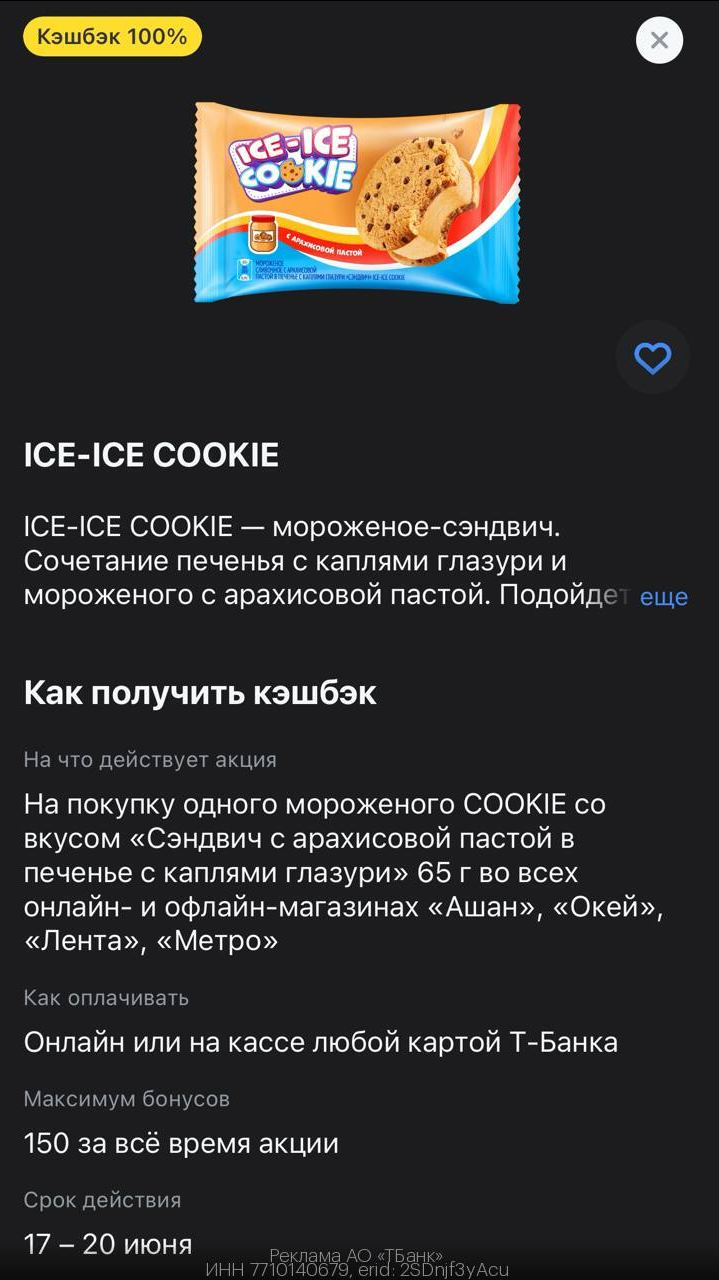Add ICE-ICE COOKIE offer to favorites
Viewport: 719px width, 1280px height.
coord(653,358)
